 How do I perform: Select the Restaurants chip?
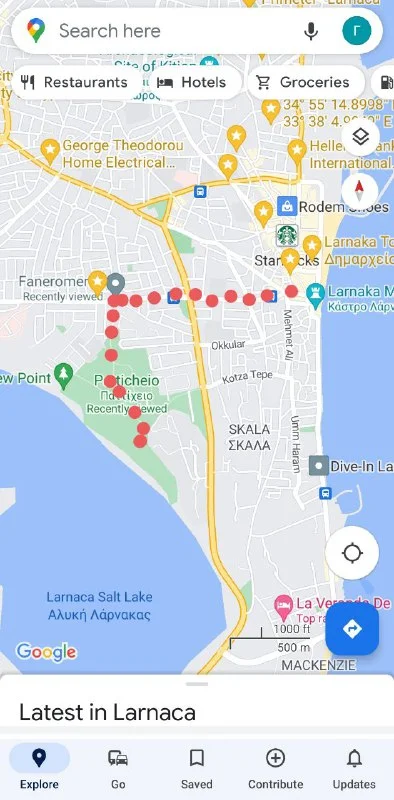75,83
